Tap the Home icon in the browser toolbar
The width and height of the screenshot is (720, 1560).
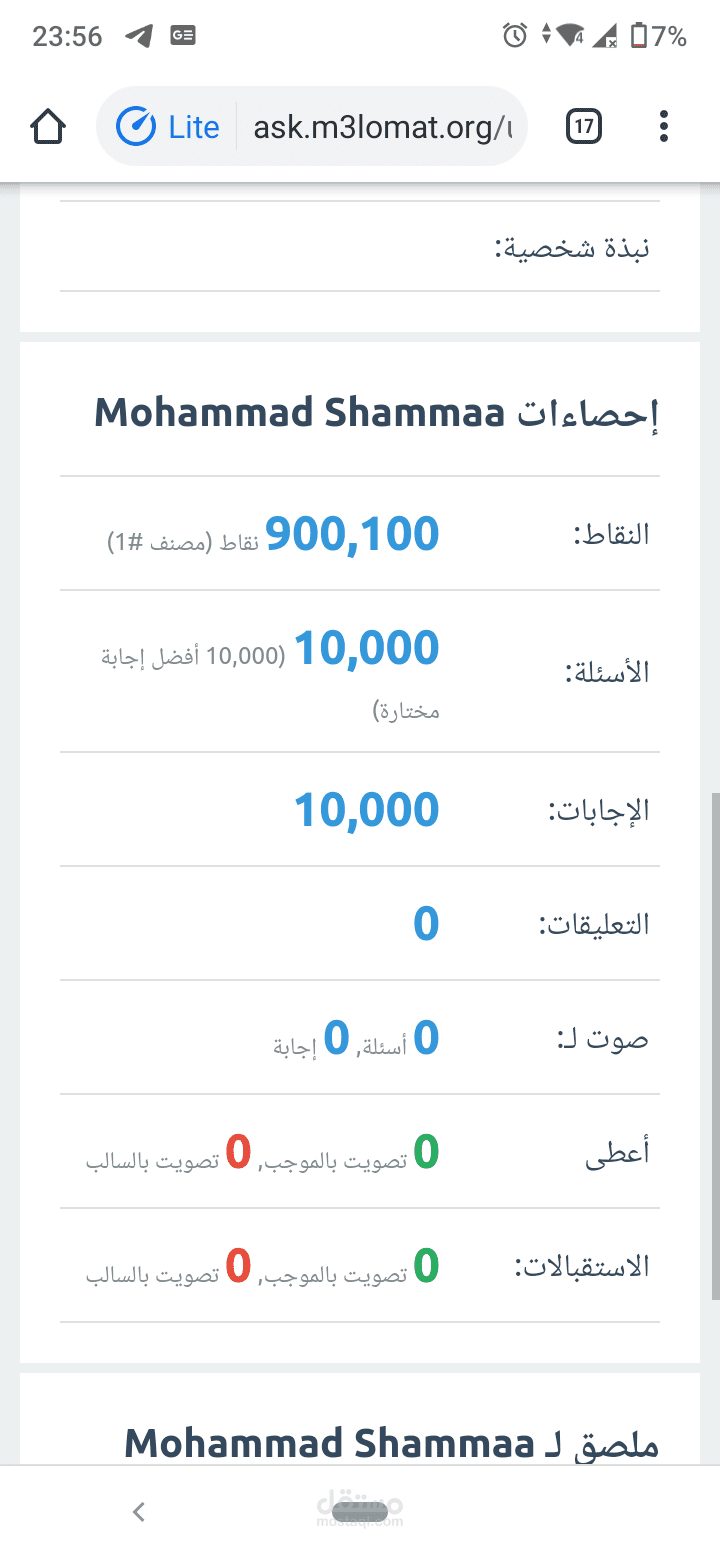(x=47, y=126)
